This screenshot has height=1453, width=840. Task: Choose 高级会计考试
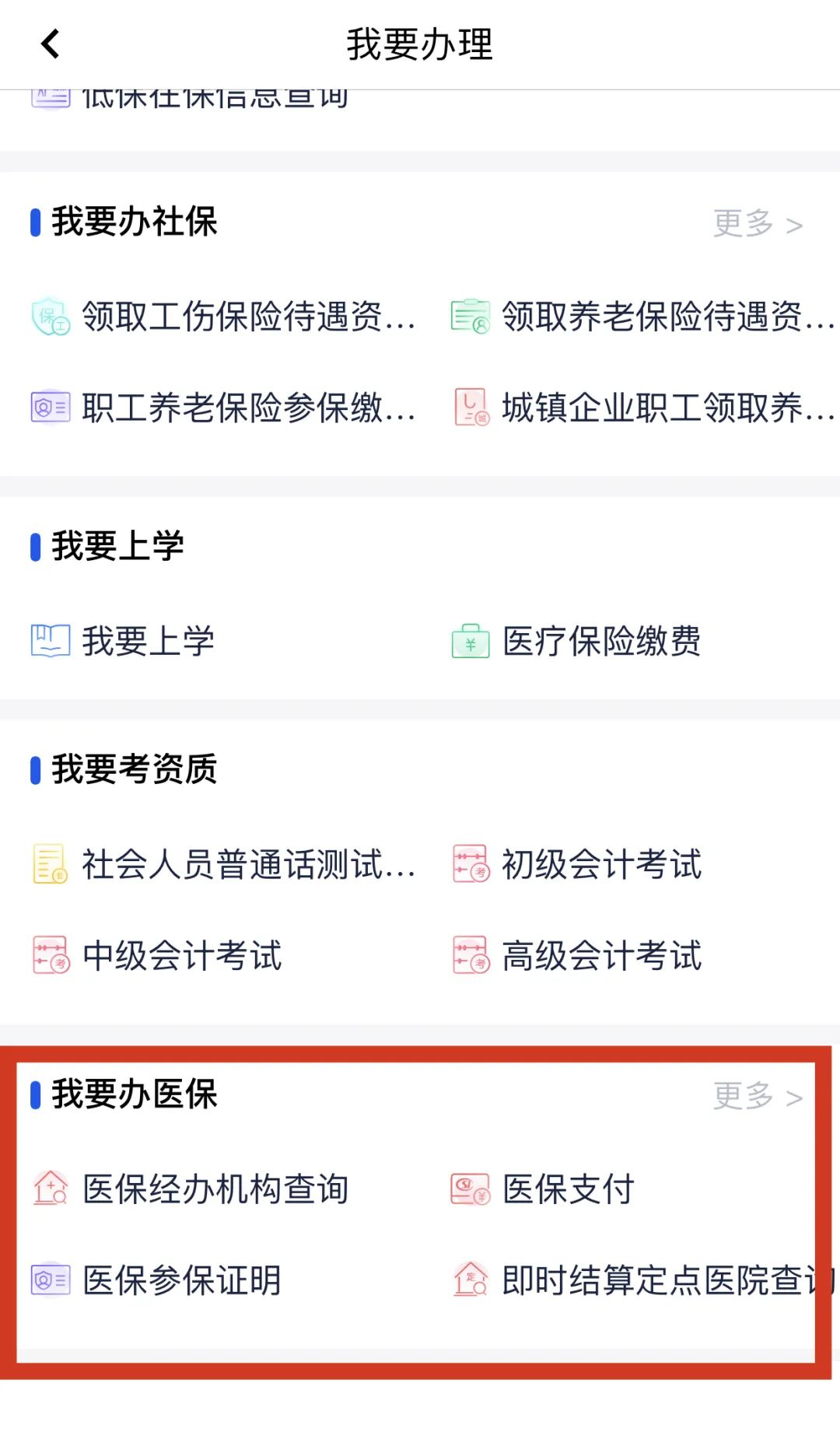coord(576,956)
